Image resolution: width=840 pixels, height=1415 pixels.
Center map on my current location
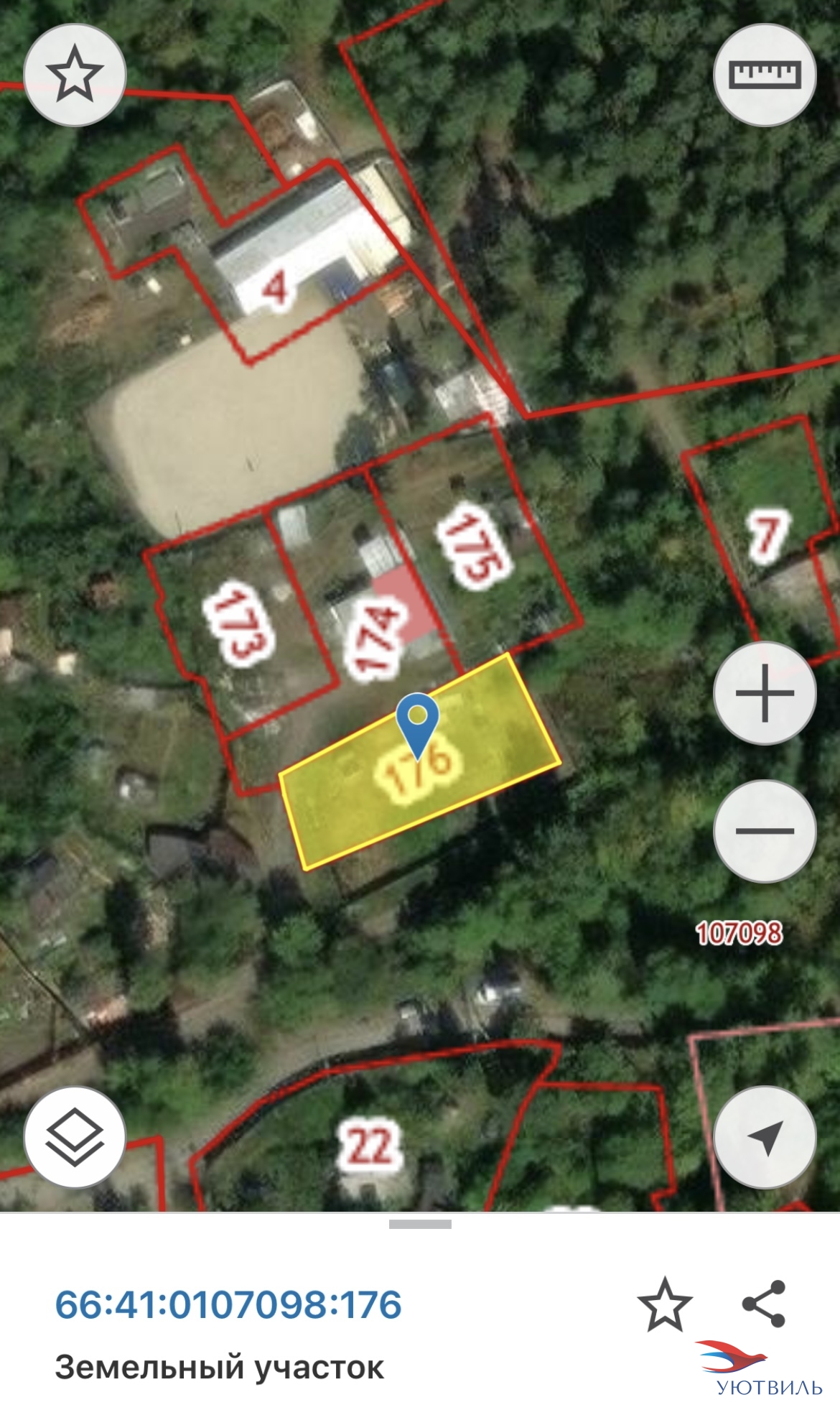(x=765, y=1137)
